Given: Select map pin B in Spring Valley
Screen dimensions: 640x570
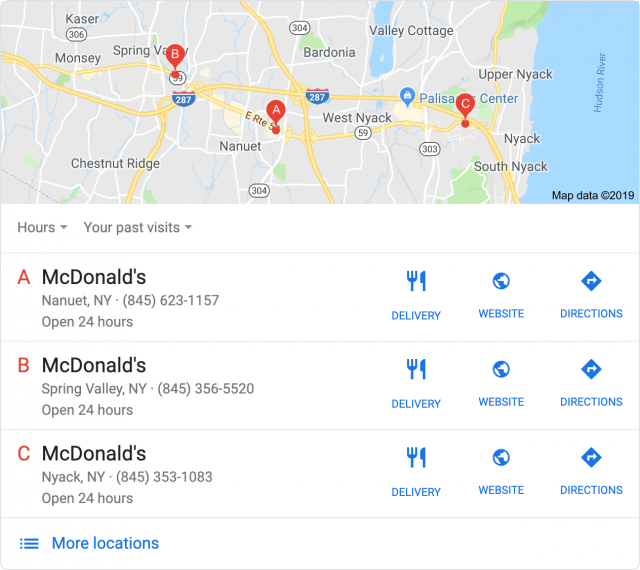Looking at the screenshot, I should [175, 56].
